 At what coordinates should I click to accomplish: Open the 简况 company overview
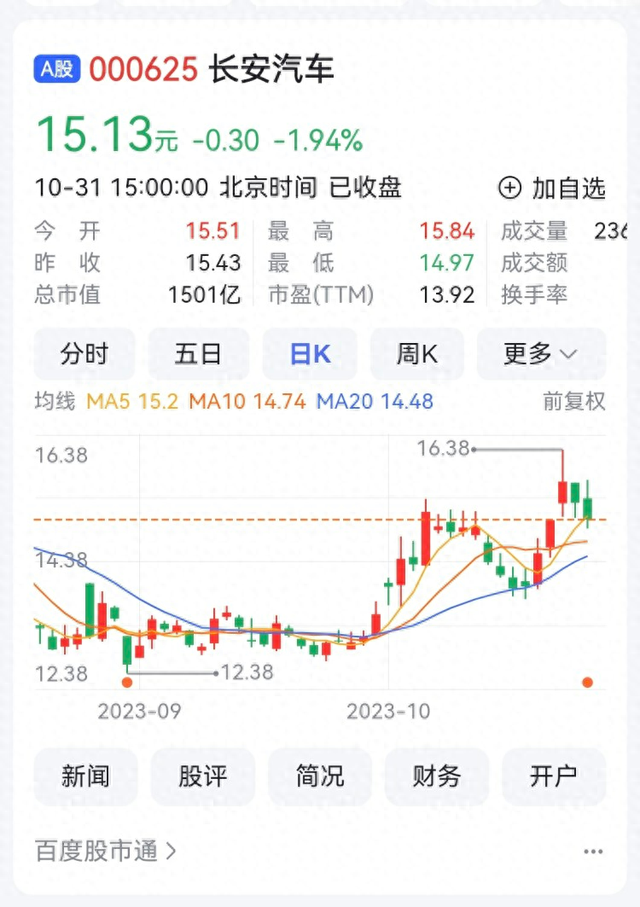pos(319,776)
